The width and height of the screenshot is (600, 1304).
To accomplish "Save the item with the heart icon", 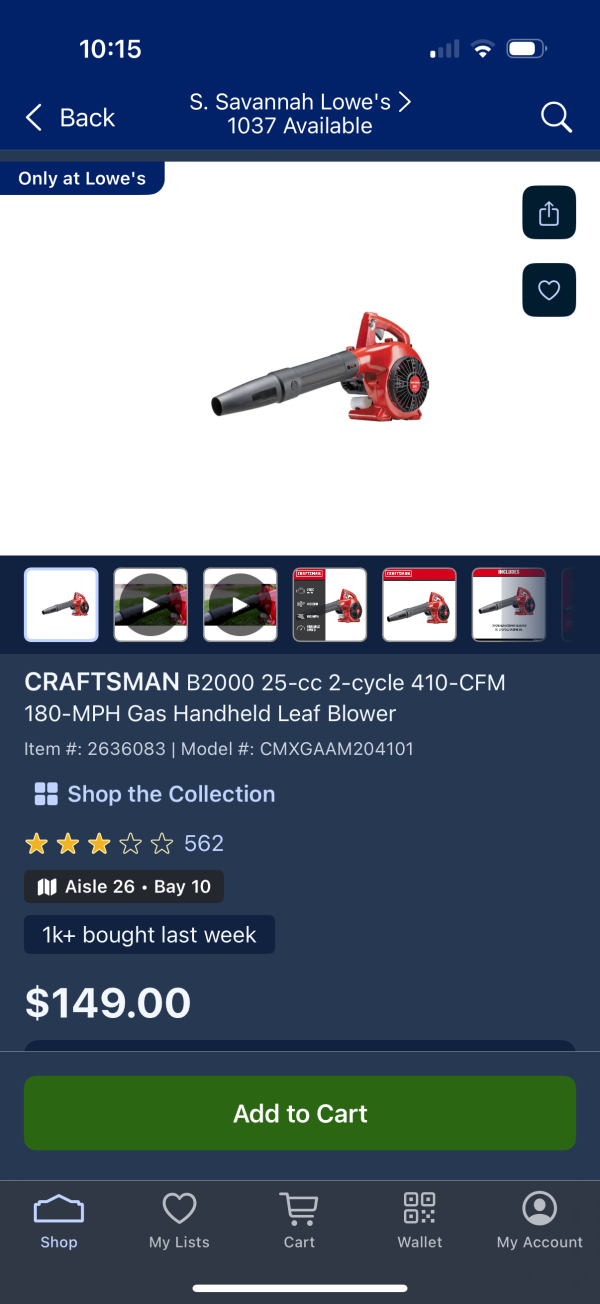I will [549, 290].
